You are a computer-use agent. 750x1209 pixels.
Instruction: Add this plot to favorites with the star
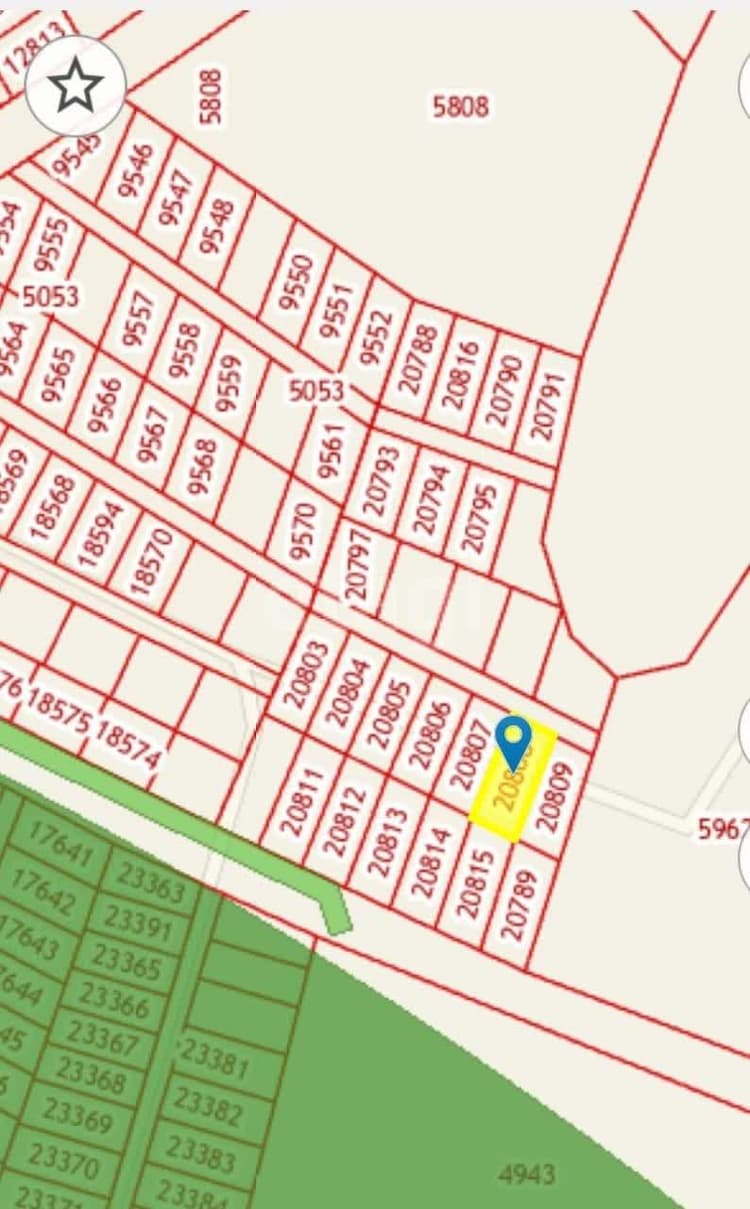point(75,86)
